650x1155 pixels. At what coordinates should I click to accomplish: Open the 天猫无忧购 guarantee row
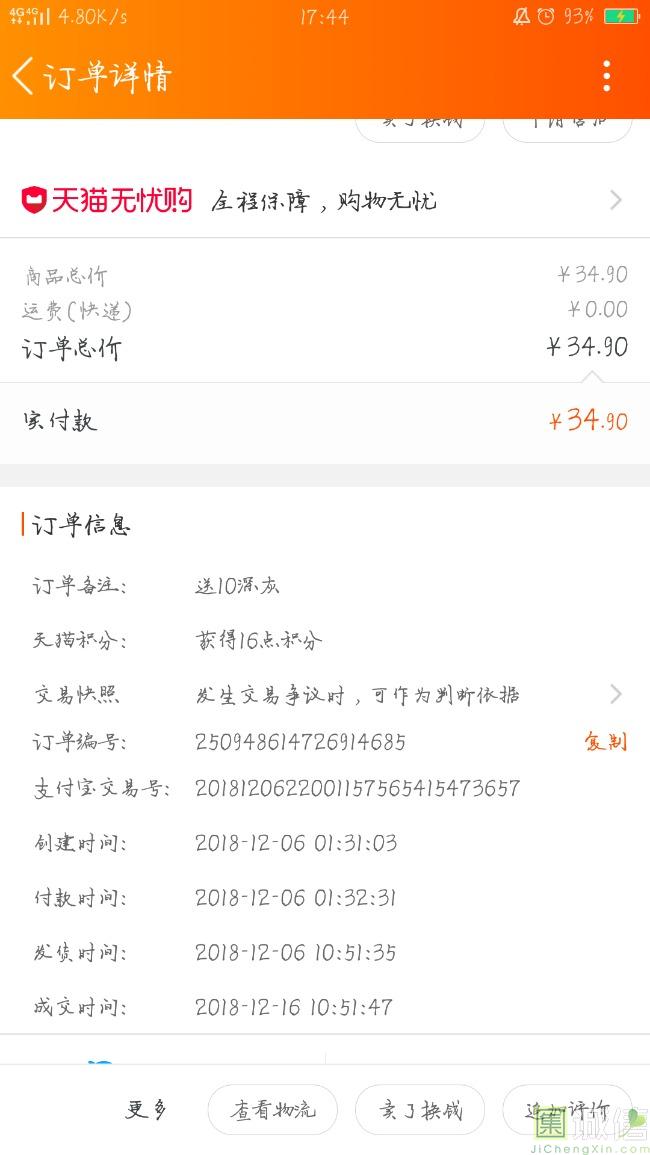pos(325,200)
